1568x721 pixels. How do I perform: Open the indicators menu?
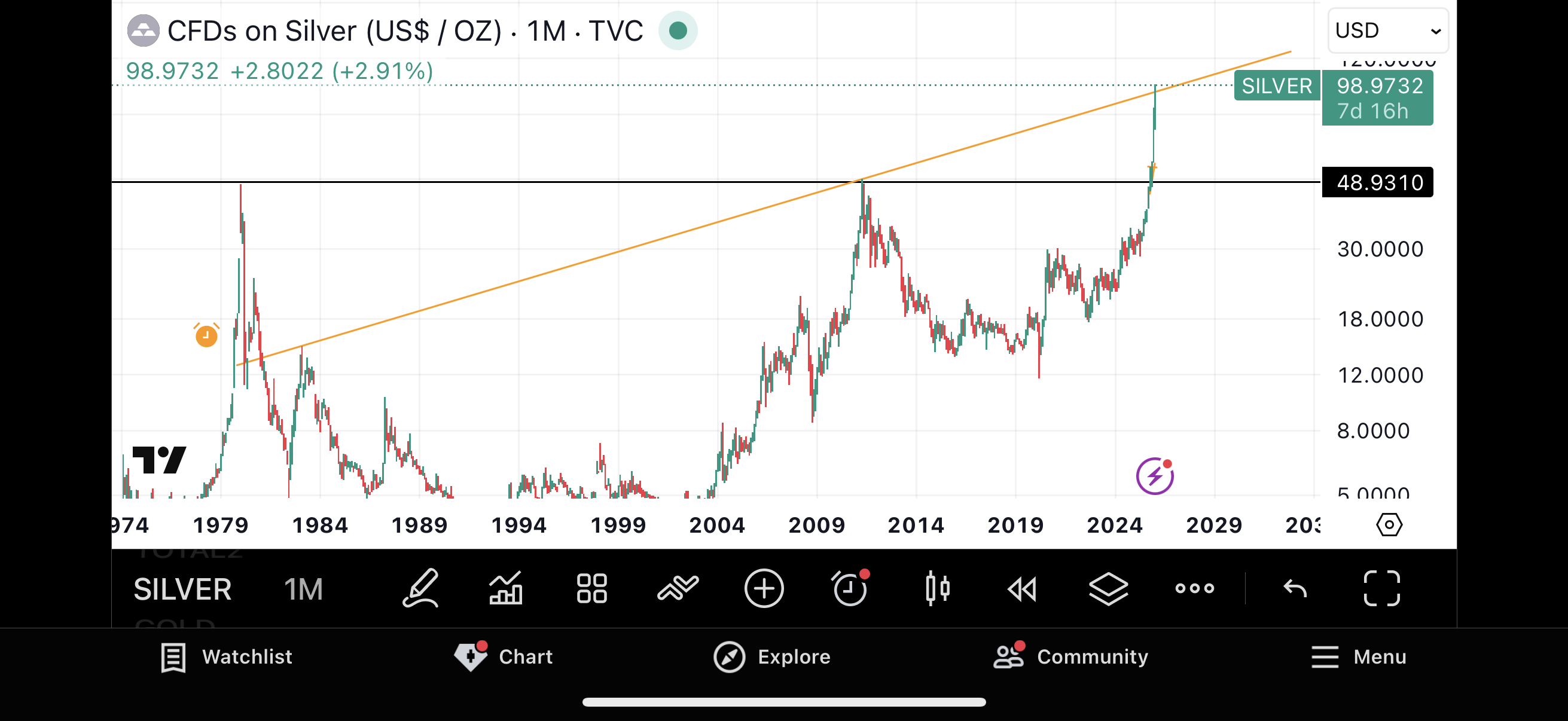click(x=506, y=588)
